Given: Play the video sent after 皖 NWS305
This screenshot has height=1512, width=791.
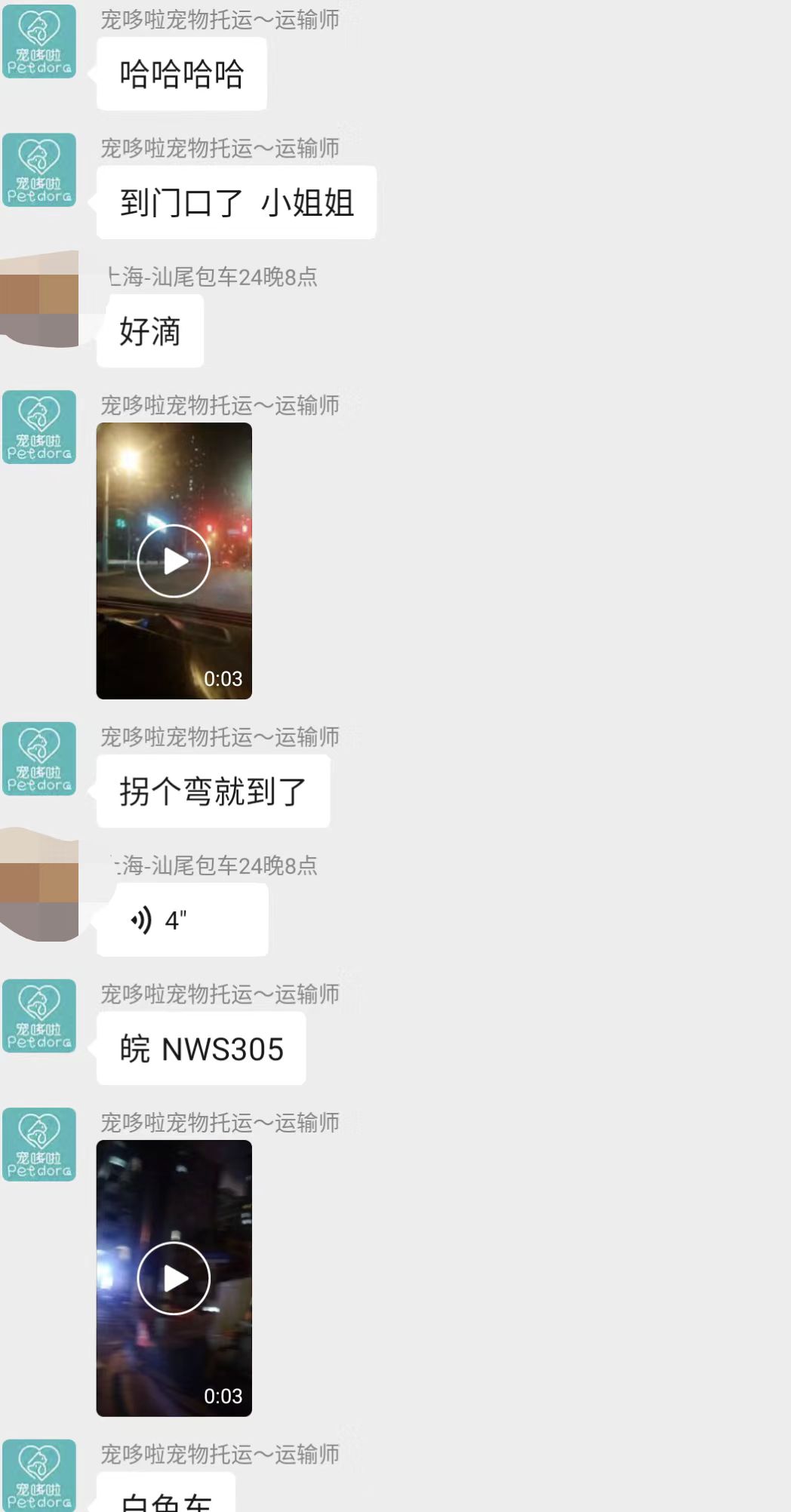Looking at the screenshot, I should 174,1278.
